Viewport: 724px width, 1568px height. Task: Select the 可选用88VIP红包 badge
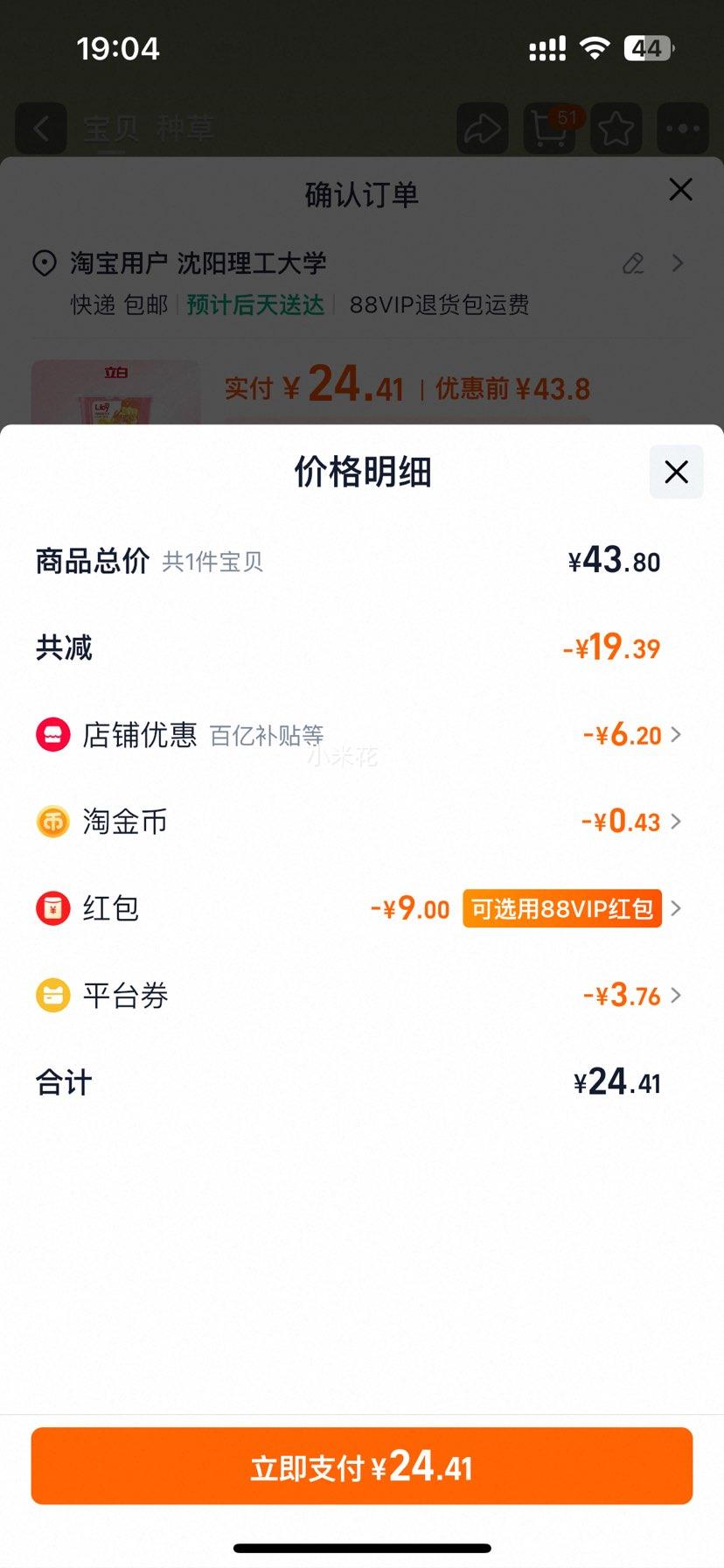point(562,908)
